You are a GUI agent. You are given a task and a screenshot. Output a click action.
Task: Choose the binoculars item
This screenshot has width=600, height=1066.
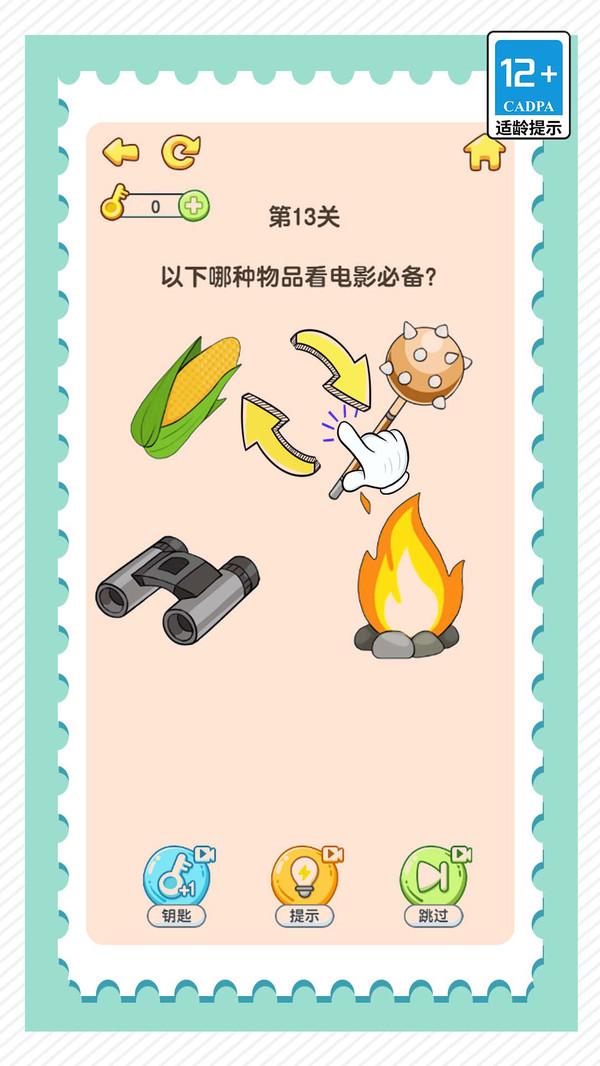pyautogui.click(x=177, y=590)
